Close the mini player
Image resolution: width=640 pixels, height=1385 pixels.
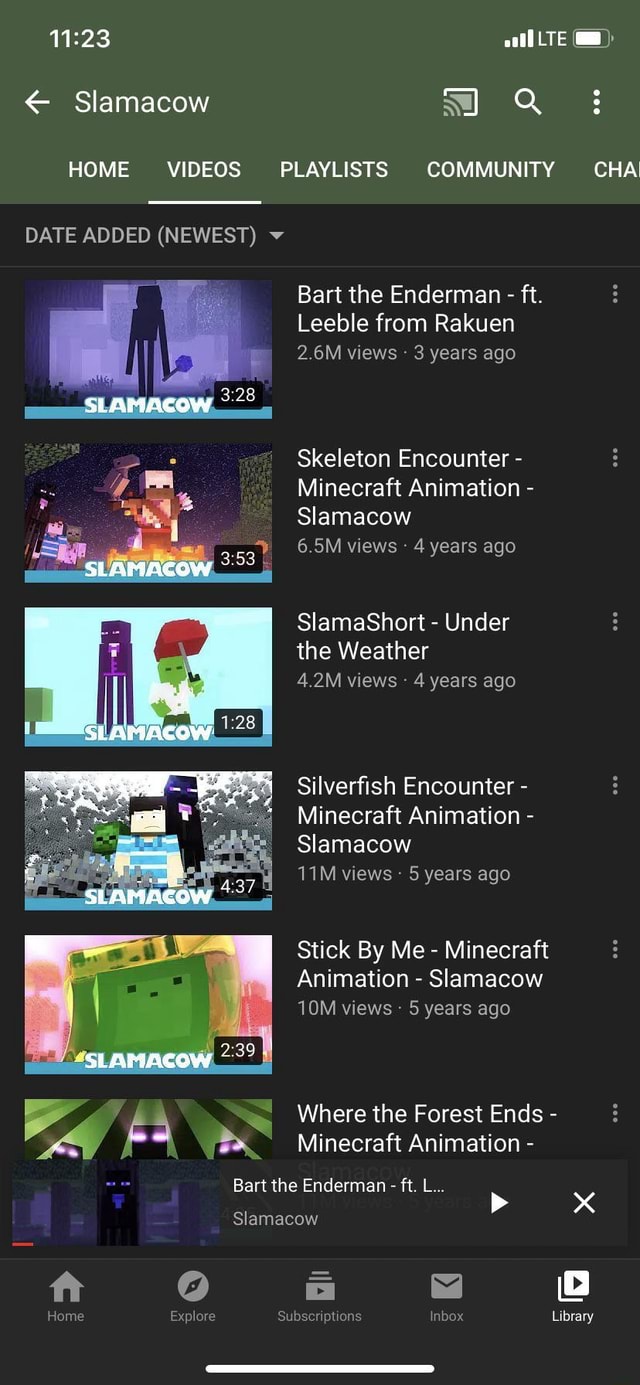pyautogui.click(x=584, y=1201)
